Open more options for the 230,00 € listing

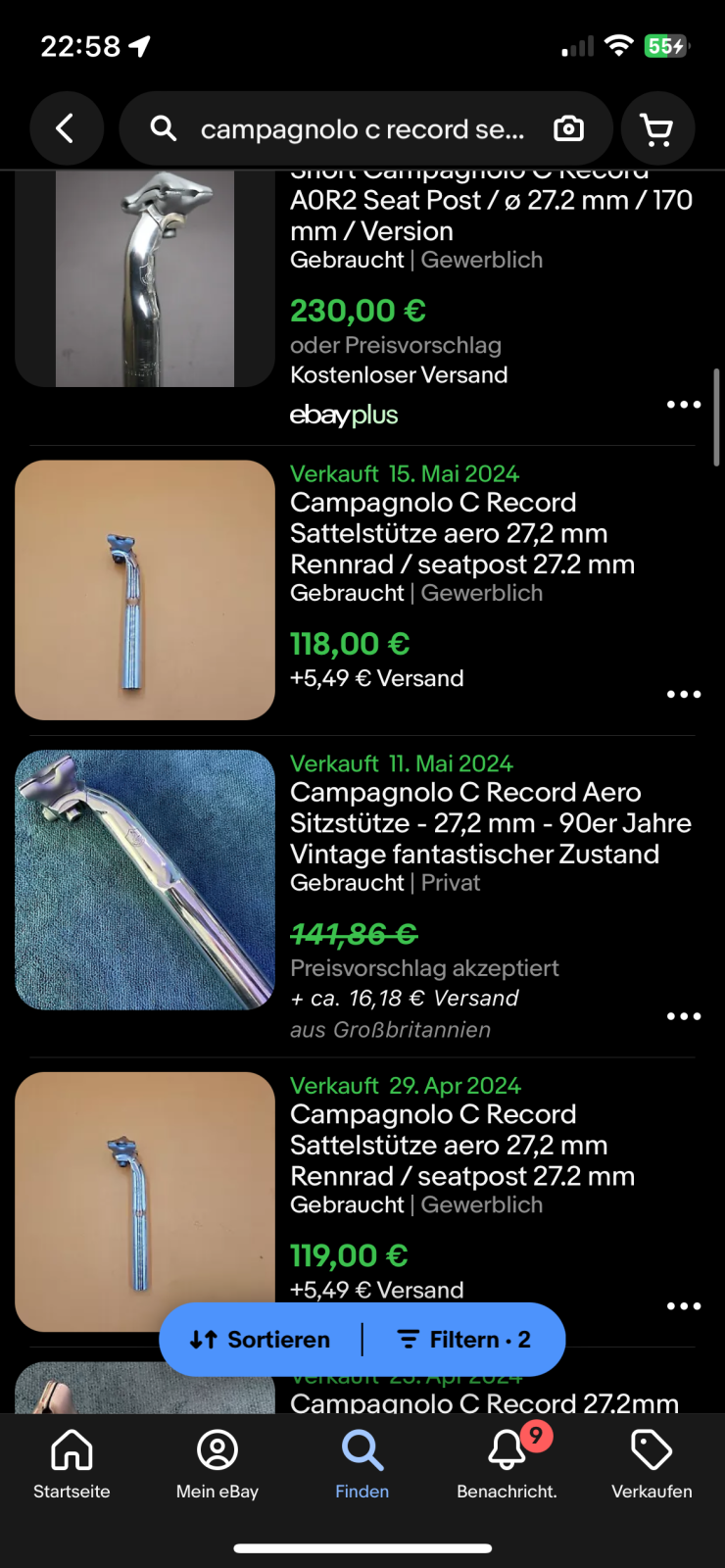[683, 405]
